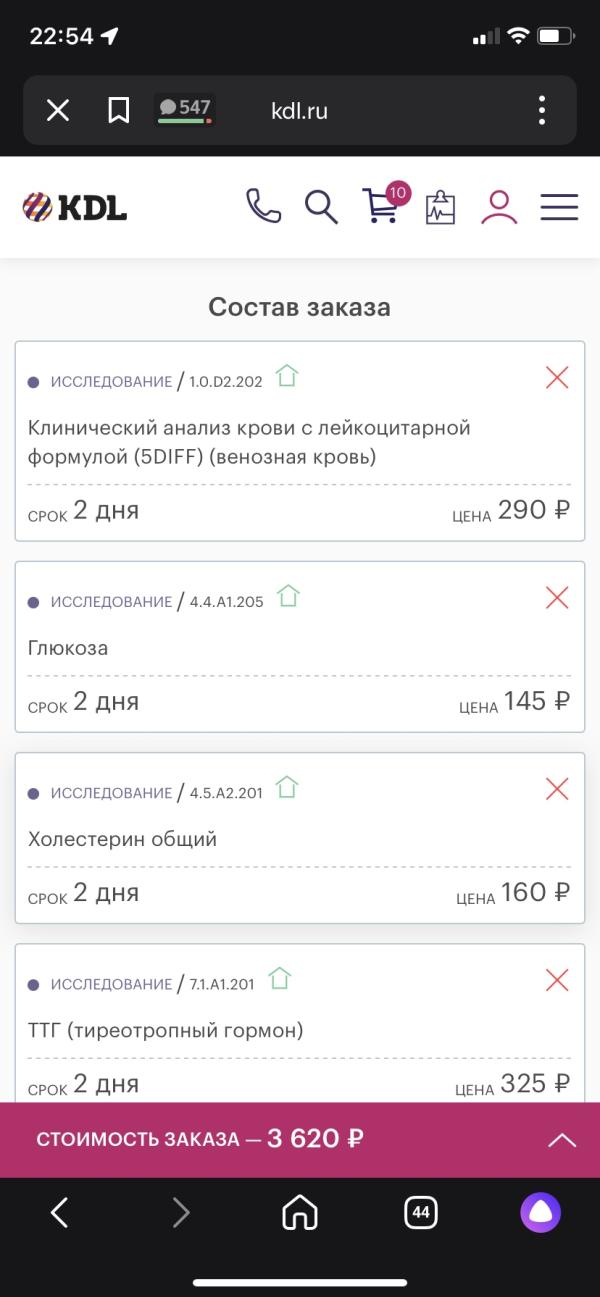Open the browser three-dot overflow menu
Viewport: 600px width, 1297px height.
pyautogui.click(x=541, y=110)
